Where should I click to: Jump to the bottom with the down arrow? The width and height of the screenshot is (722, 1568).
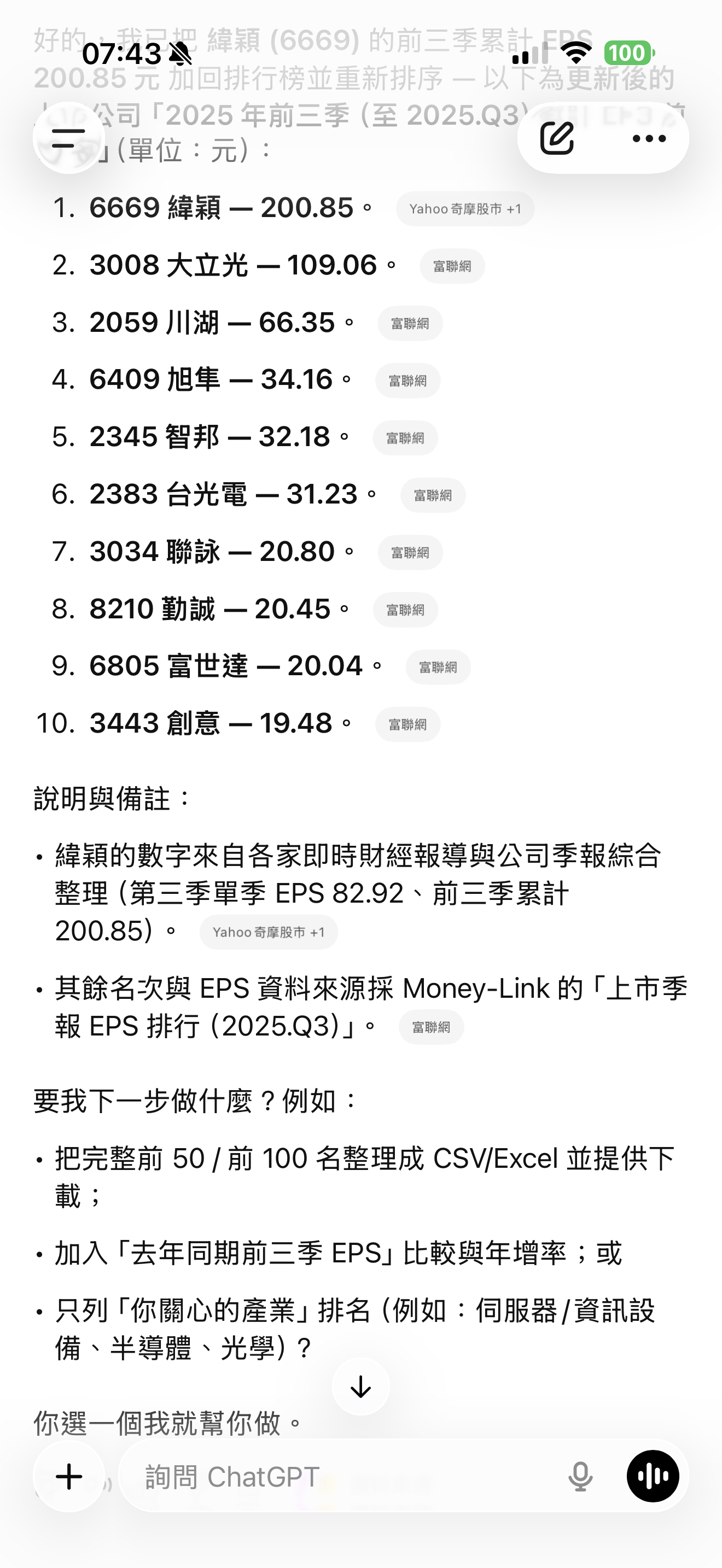pyautogui.click(x=361, y=1386)
